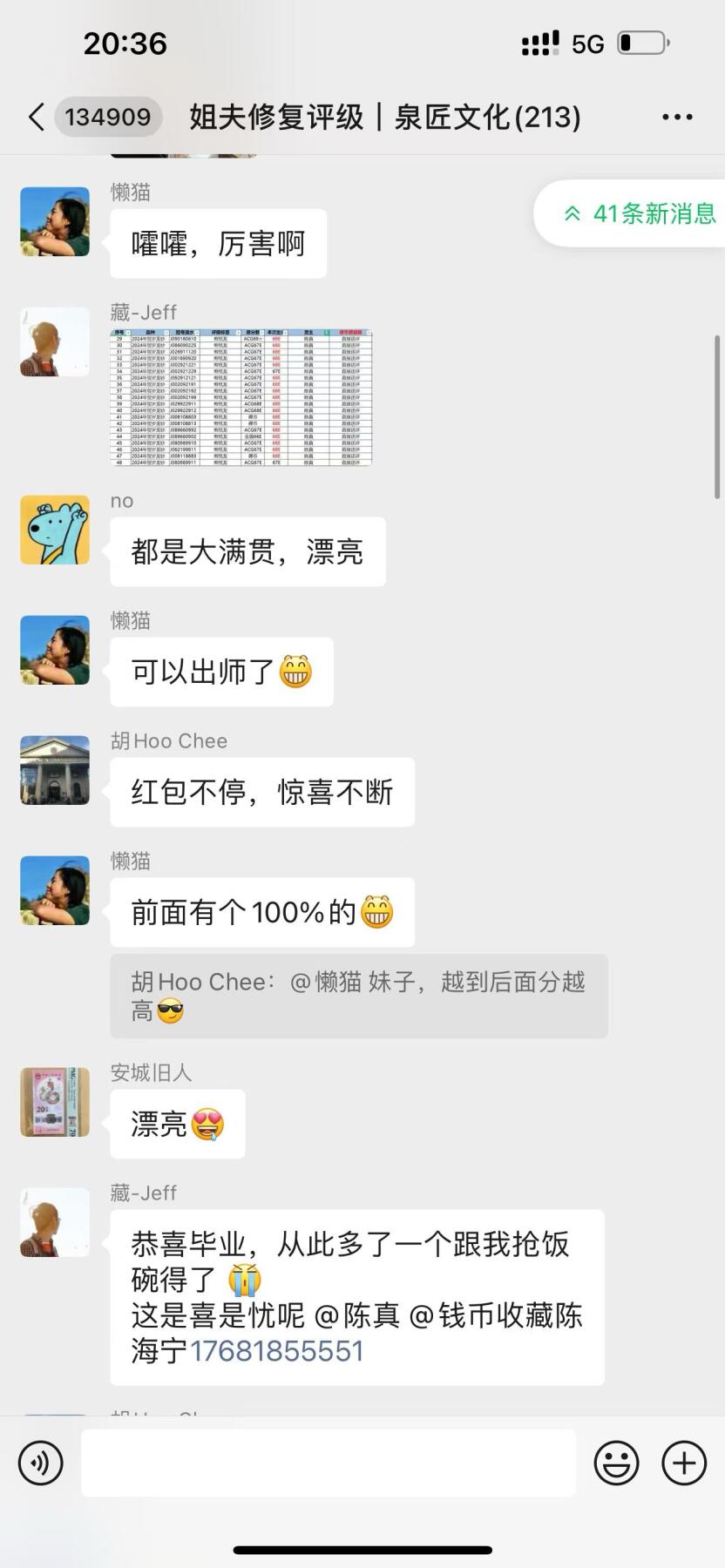Open 胡 Hoo Chee's avatar
The width and height of the screenshot is (725, 1568).
53,770
